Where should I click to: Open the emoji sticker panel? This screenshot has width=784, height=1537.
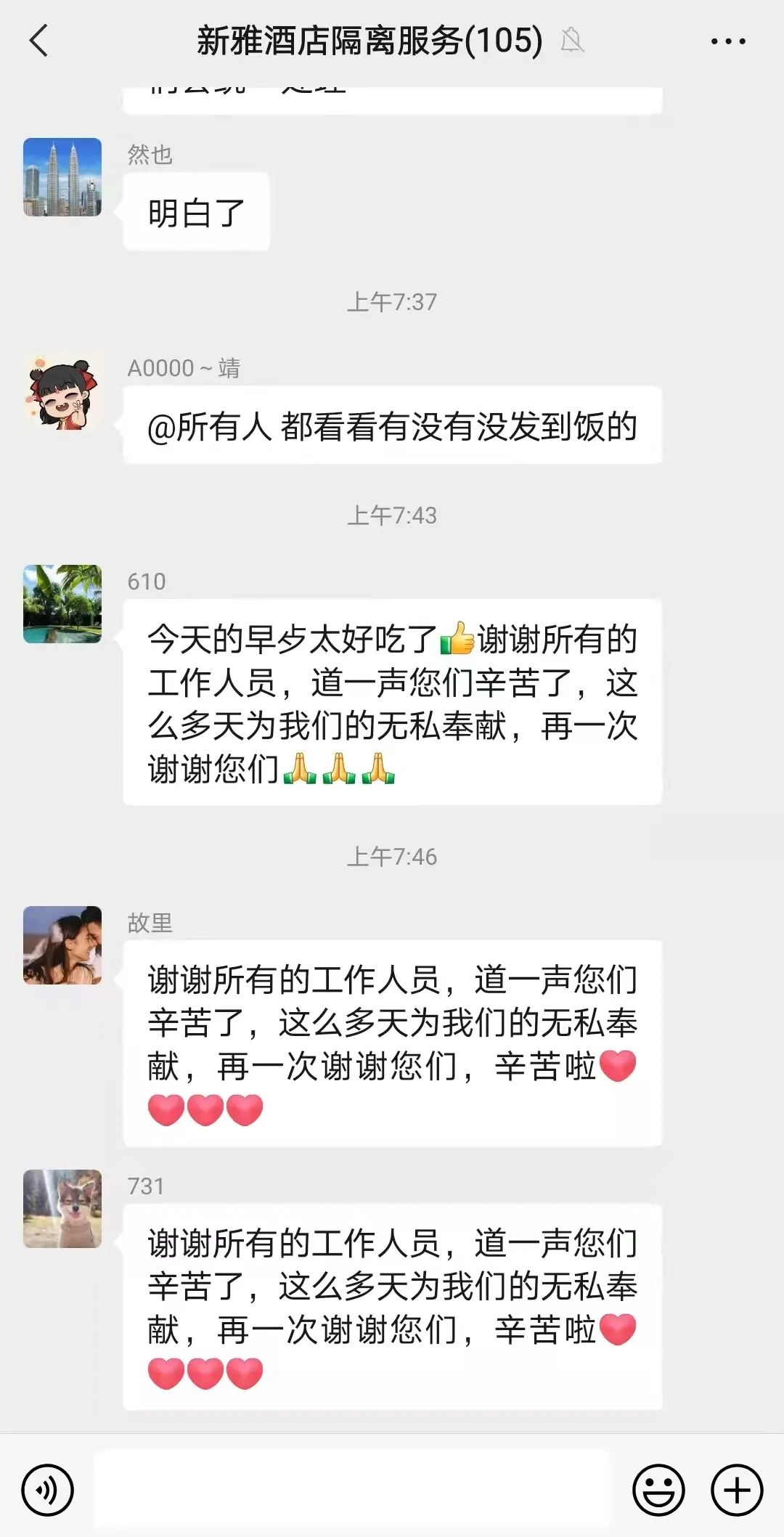(658, 1491)
